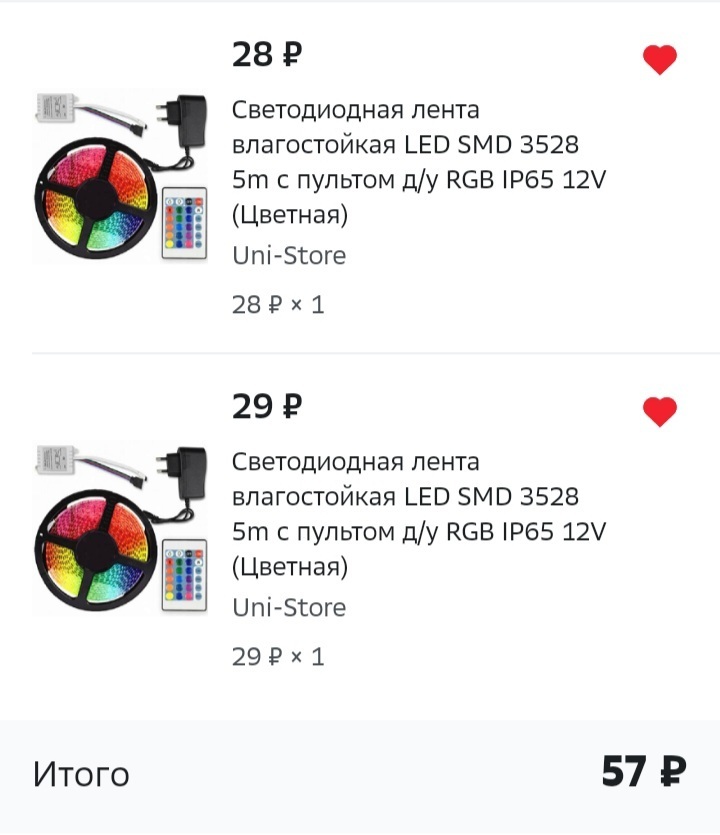Open the Uni-Store seller link under the 29 ₽ item

pyautogui.click(x=289, y=607)
